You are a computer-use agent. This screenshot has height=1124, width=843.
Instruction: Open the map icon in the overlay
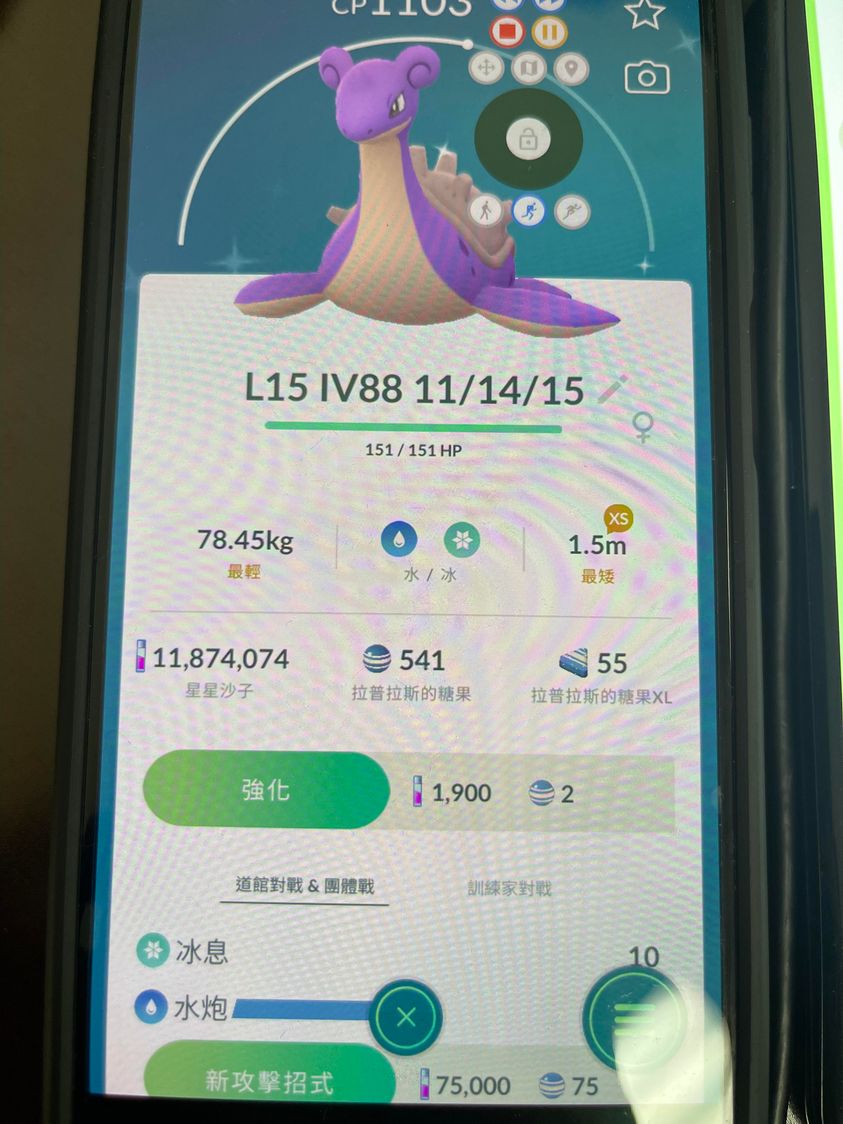[x=530, y=69]
